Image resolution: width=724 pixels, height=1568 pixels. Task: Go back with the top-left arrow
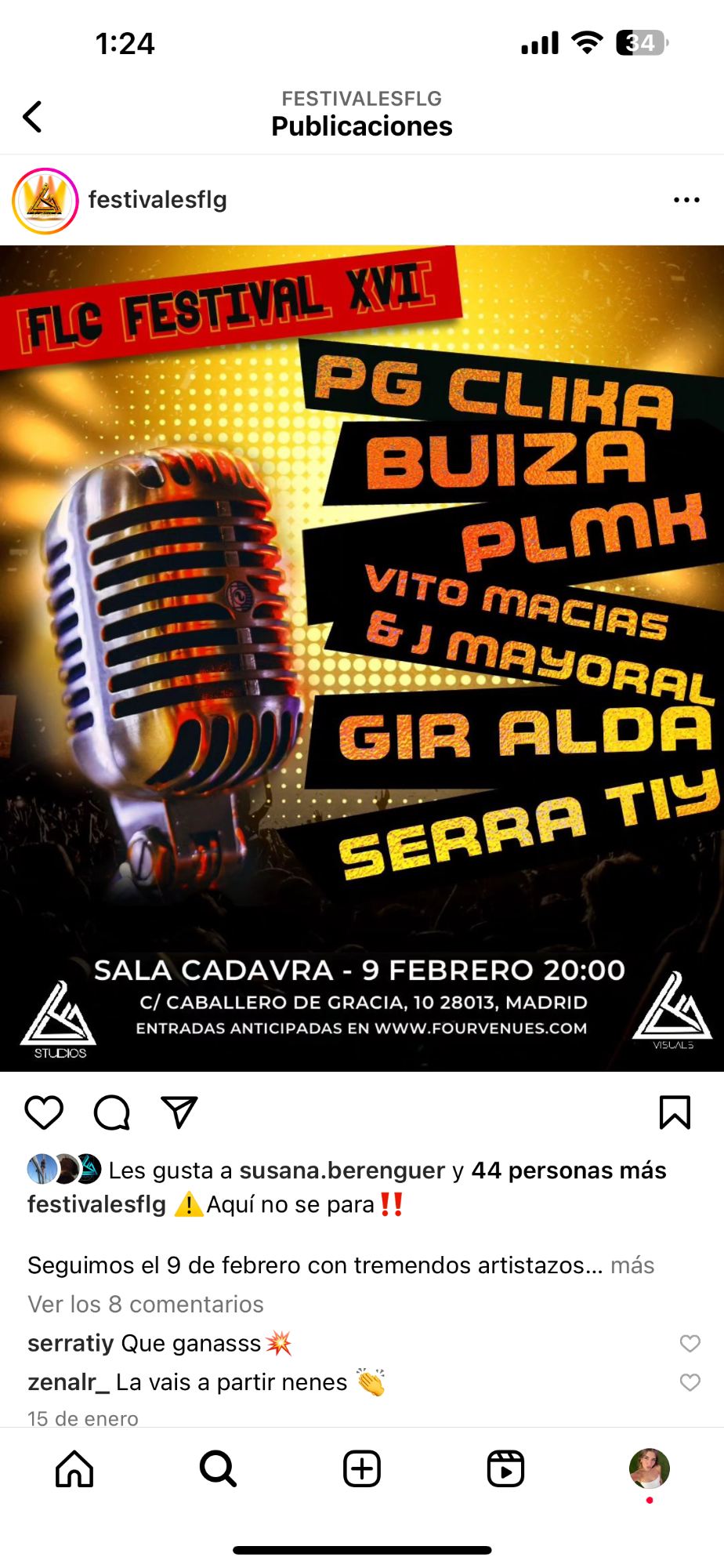(x=32, y=117)
